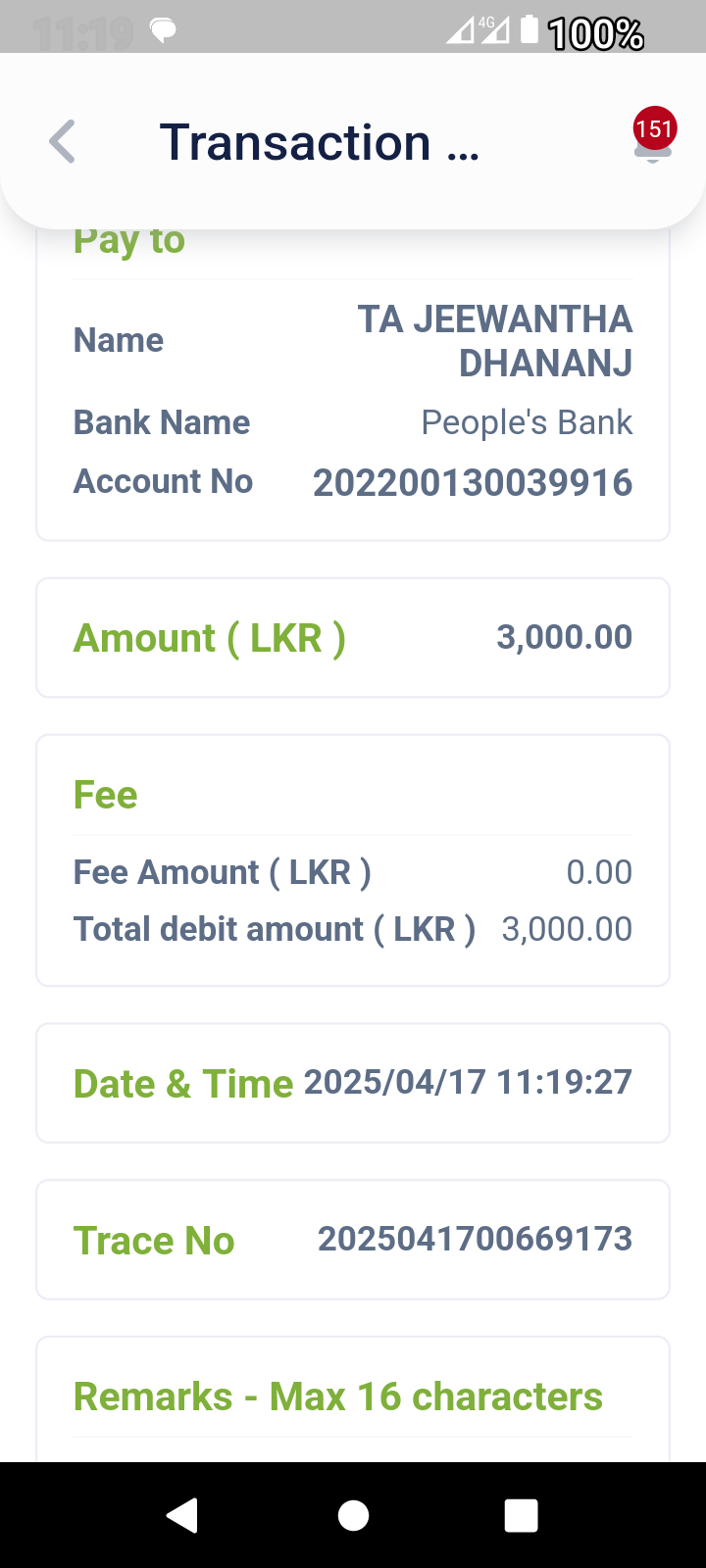Image resolution: width=706 pixels, height=1568 pixels.
Task: Go back from the Transaction screen
Action: coord(62,142)
